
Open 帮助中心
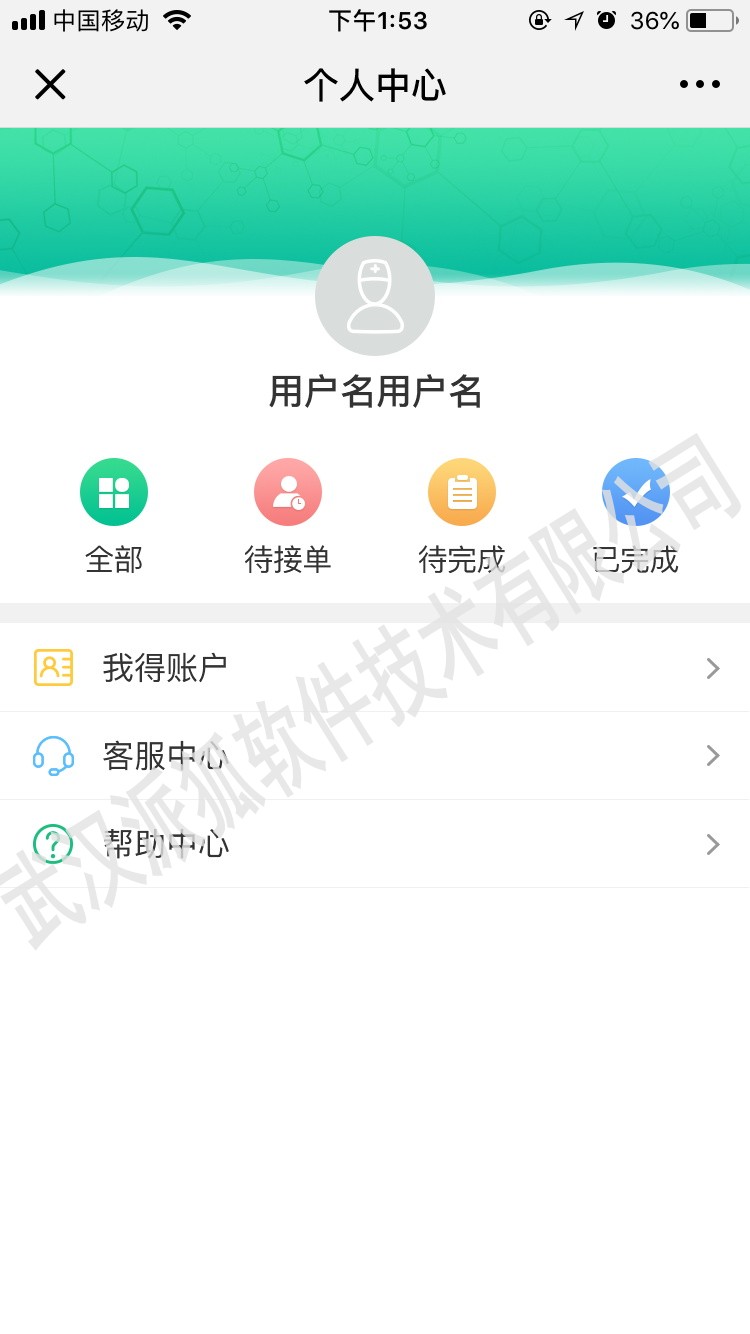pos(375,844)
